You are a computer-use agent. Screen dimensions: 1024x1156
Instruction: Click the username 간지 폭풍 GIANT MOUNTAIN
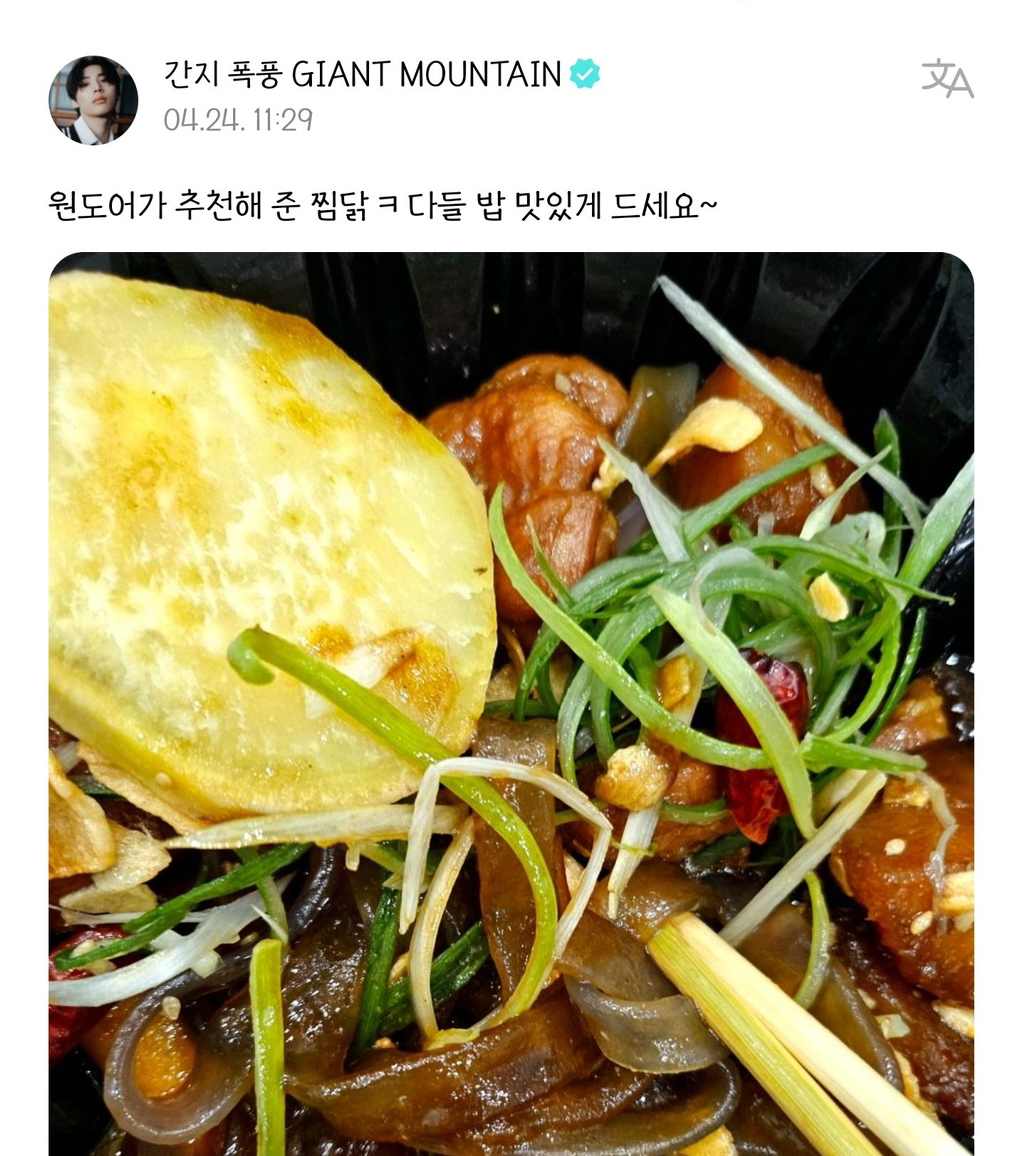pos(365,71)
